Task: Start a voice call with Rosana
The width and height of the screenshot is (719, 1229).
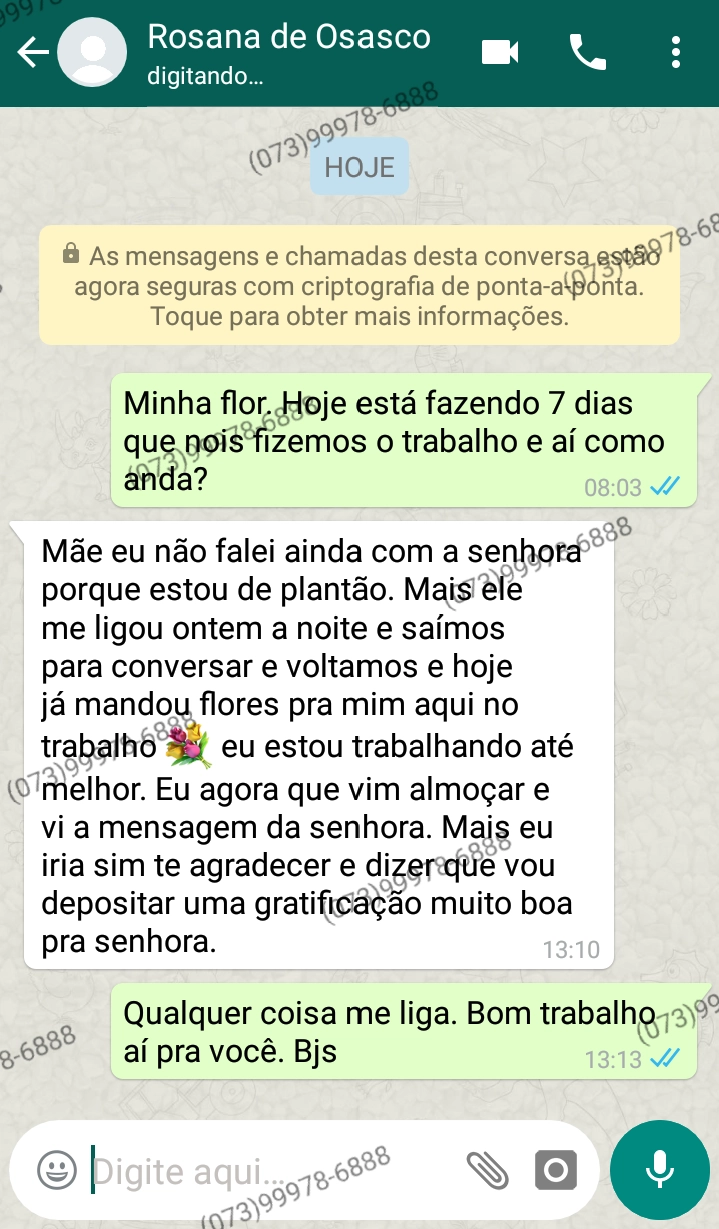Action: [x=588, y=52]
